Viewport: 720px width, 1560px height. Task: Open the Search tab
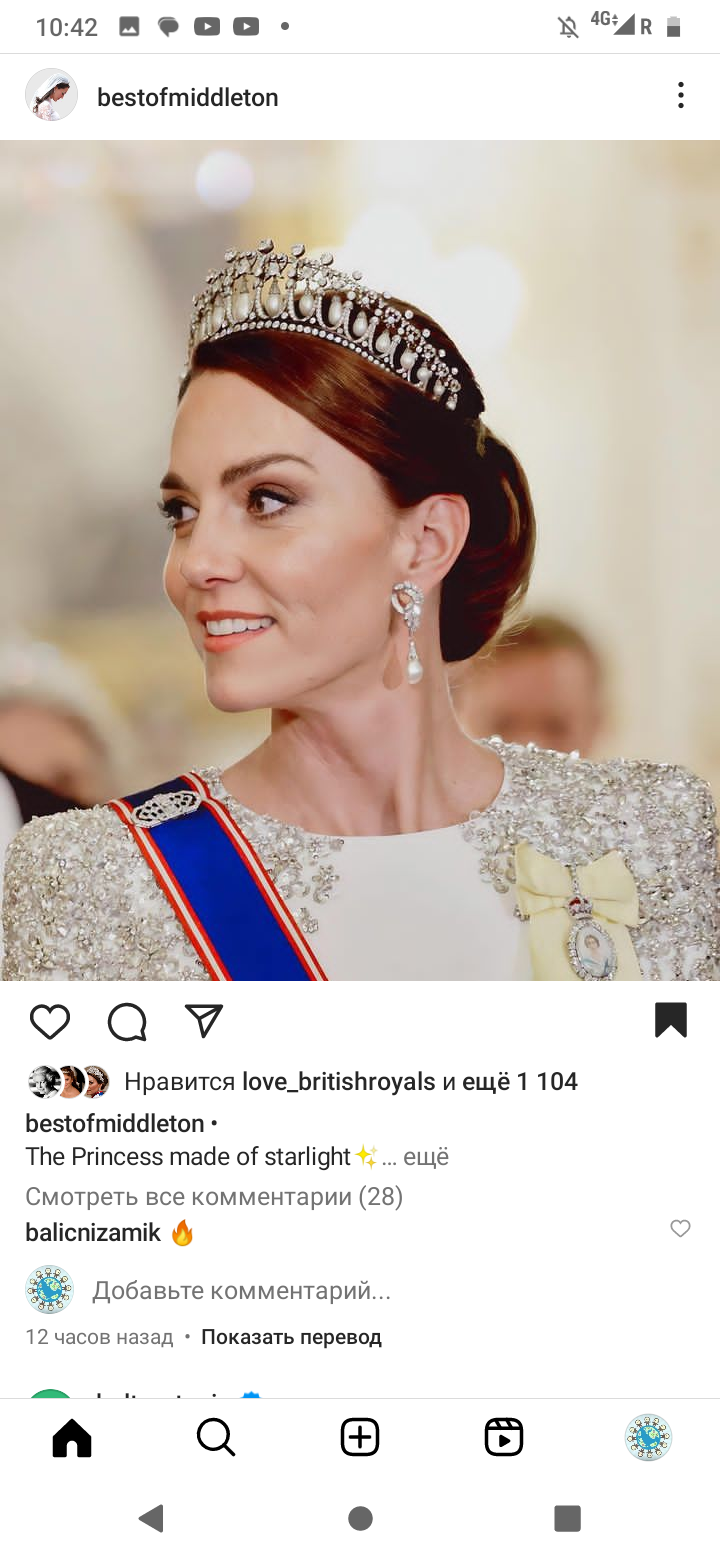pyautogui.click(x=215, y=1438)
